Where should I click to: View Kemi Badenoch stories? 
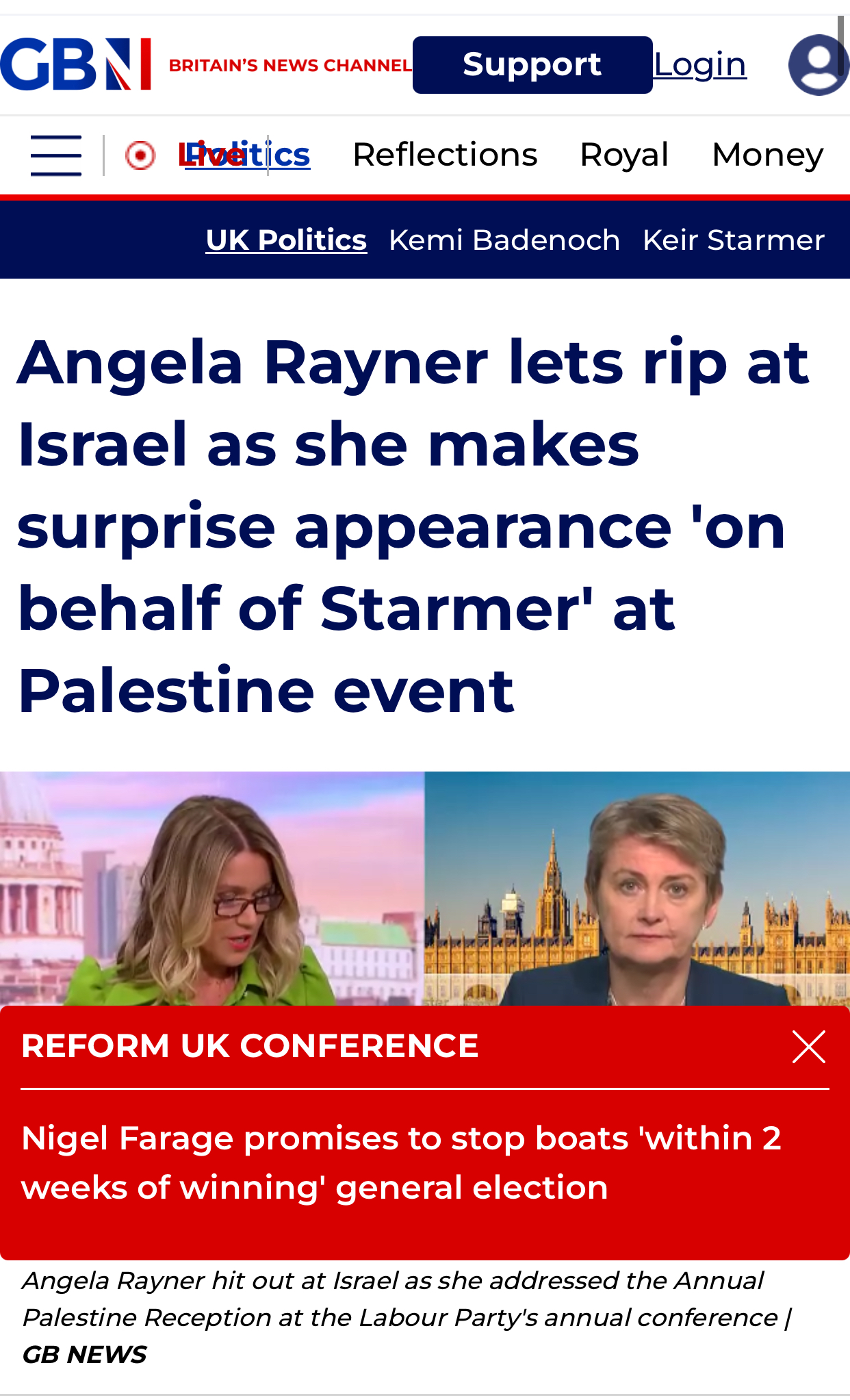coord(504,240)
